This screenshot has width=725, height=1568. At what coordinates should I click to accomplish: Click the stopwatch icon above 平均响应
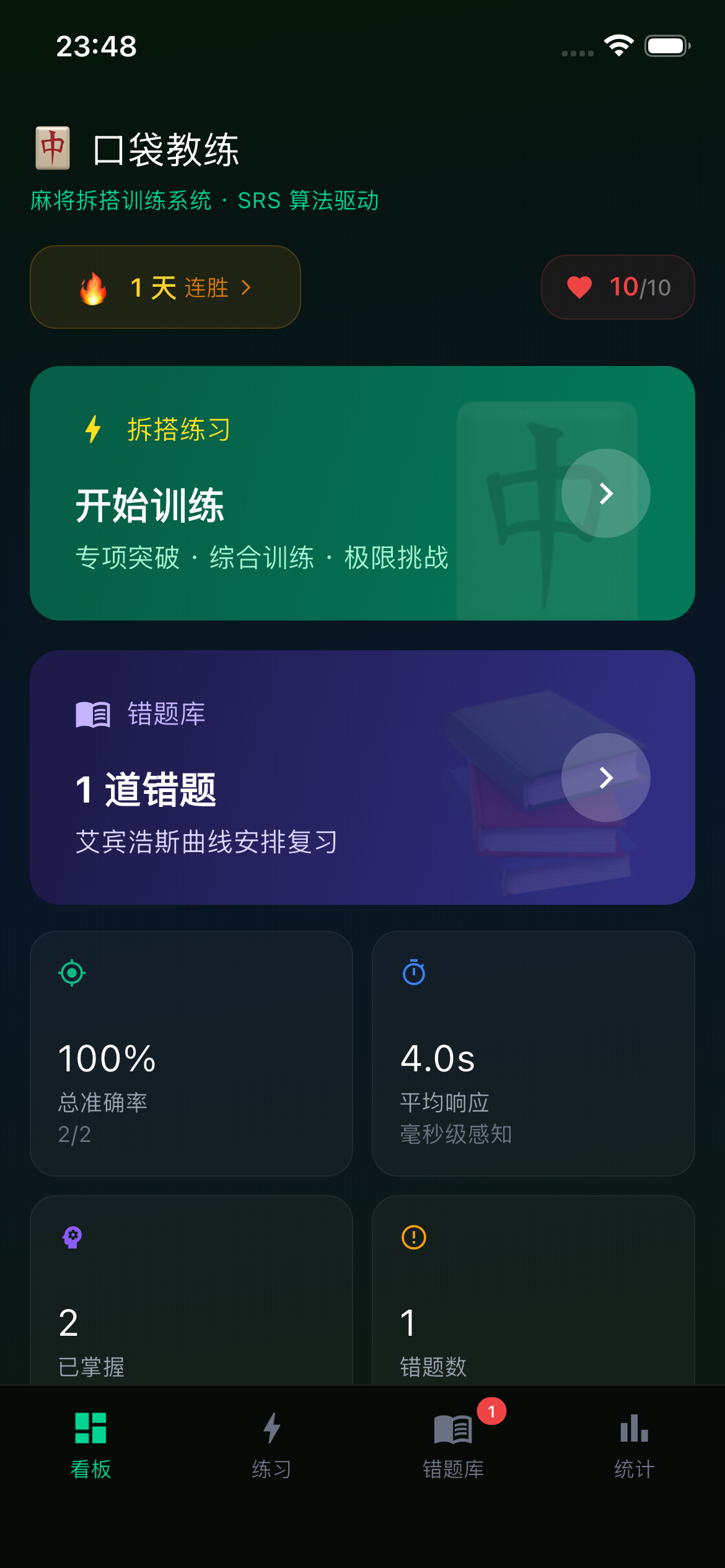tap(414, 972)
